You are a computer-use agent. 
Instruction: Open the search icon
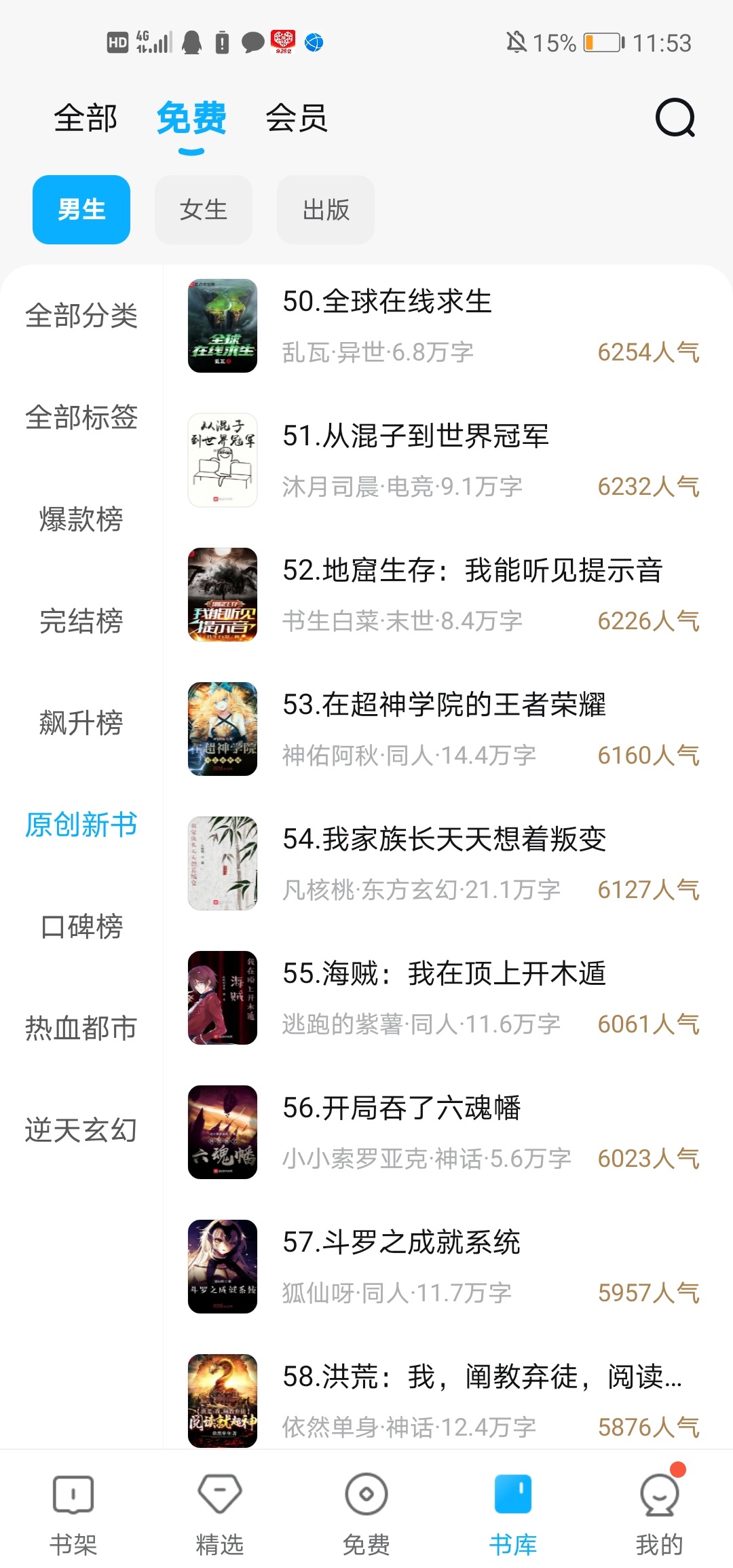pos(675,118)
